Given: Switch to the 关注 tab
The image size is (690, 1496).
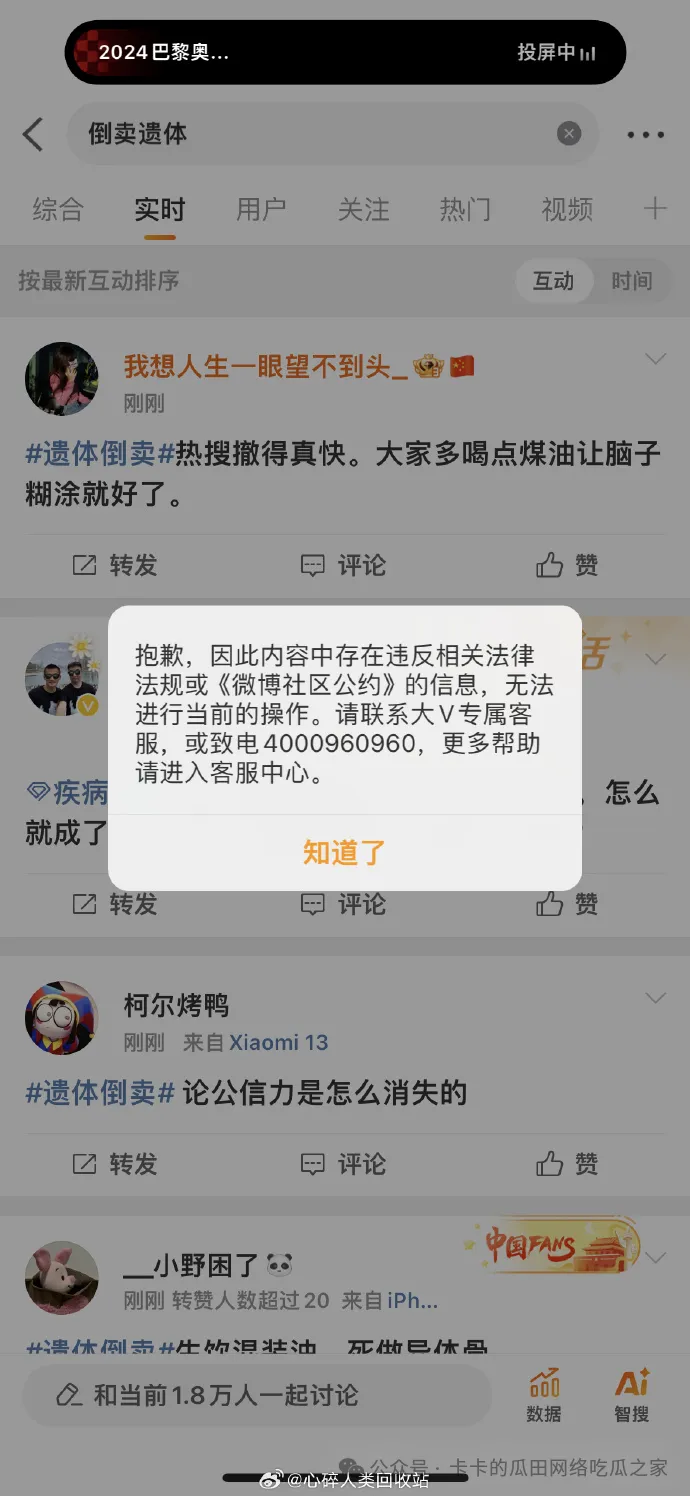Looking at the screenshot, I should pos(363,209).
